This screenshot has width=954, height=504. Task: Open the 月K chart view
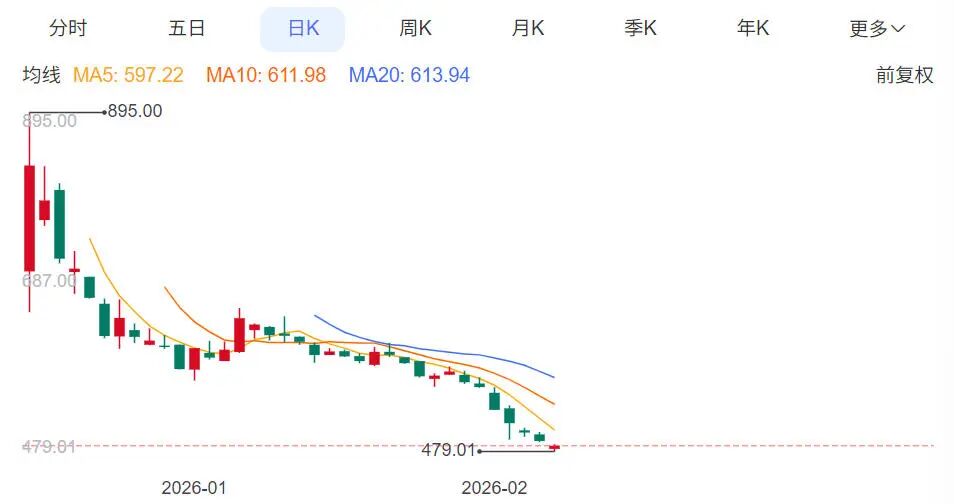point(528,29)
